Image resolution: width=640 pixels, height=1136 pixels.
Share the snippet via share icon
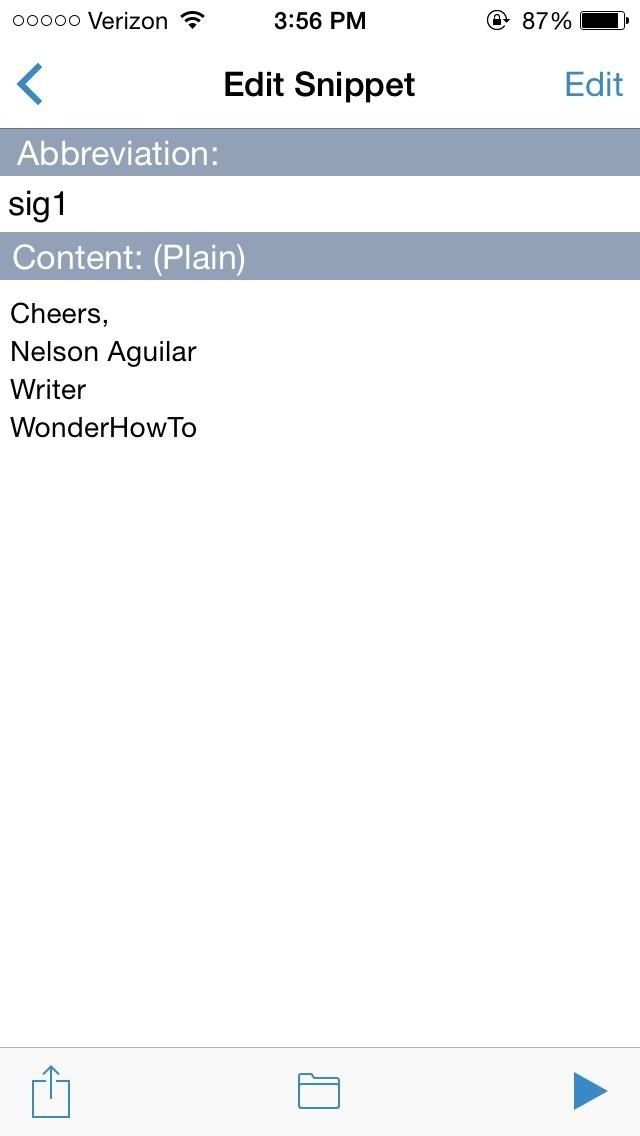coord(51,1091)
